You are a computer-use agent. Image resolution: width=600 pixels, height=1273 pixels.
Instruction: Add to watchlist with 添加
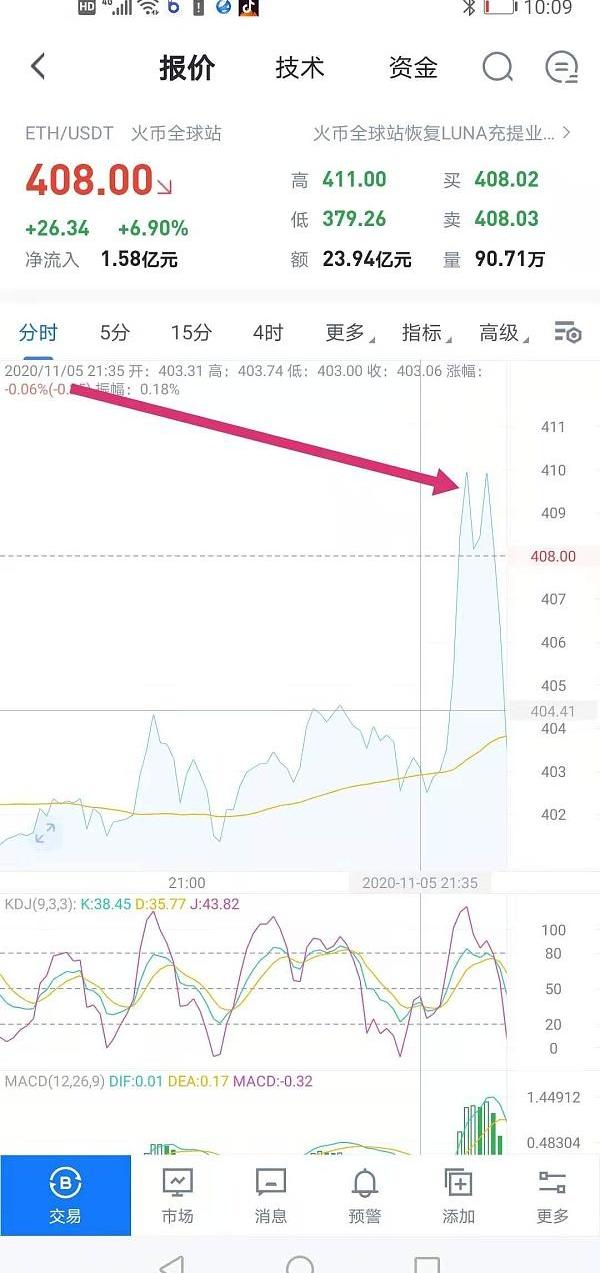pos(459,1195)
